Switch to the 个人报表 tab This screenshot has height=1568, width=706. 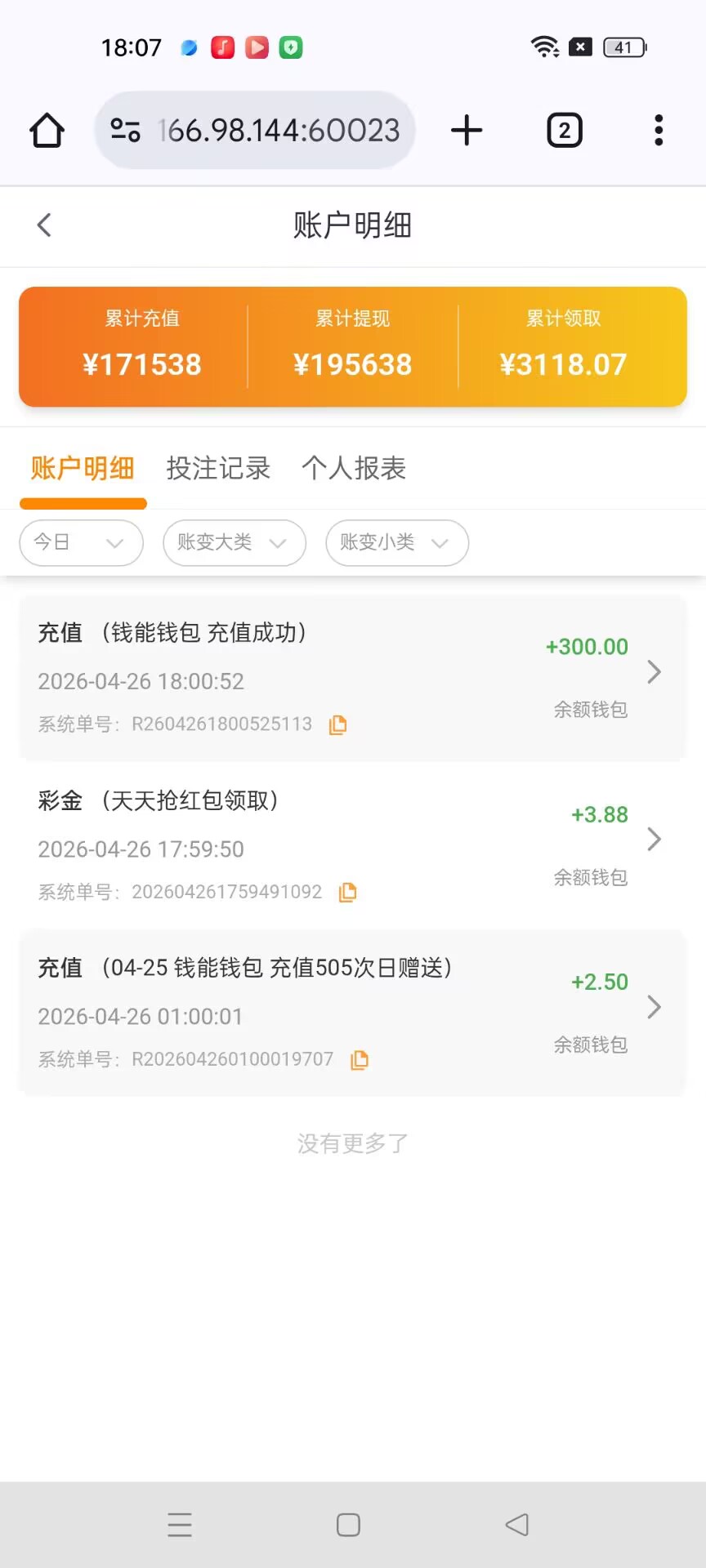(x=354, y=468)
